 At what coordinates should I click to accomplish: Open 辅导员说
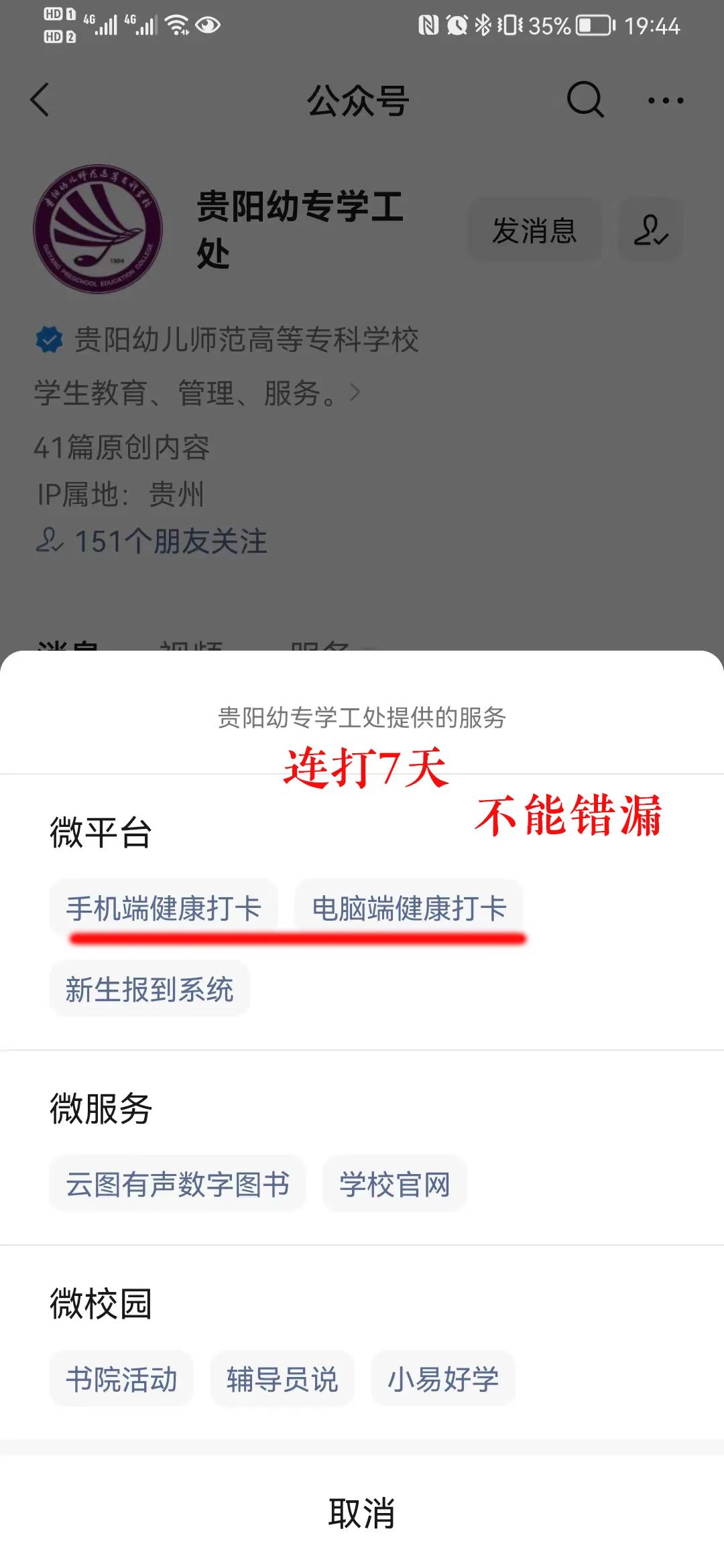click(x=282, y=1379)
